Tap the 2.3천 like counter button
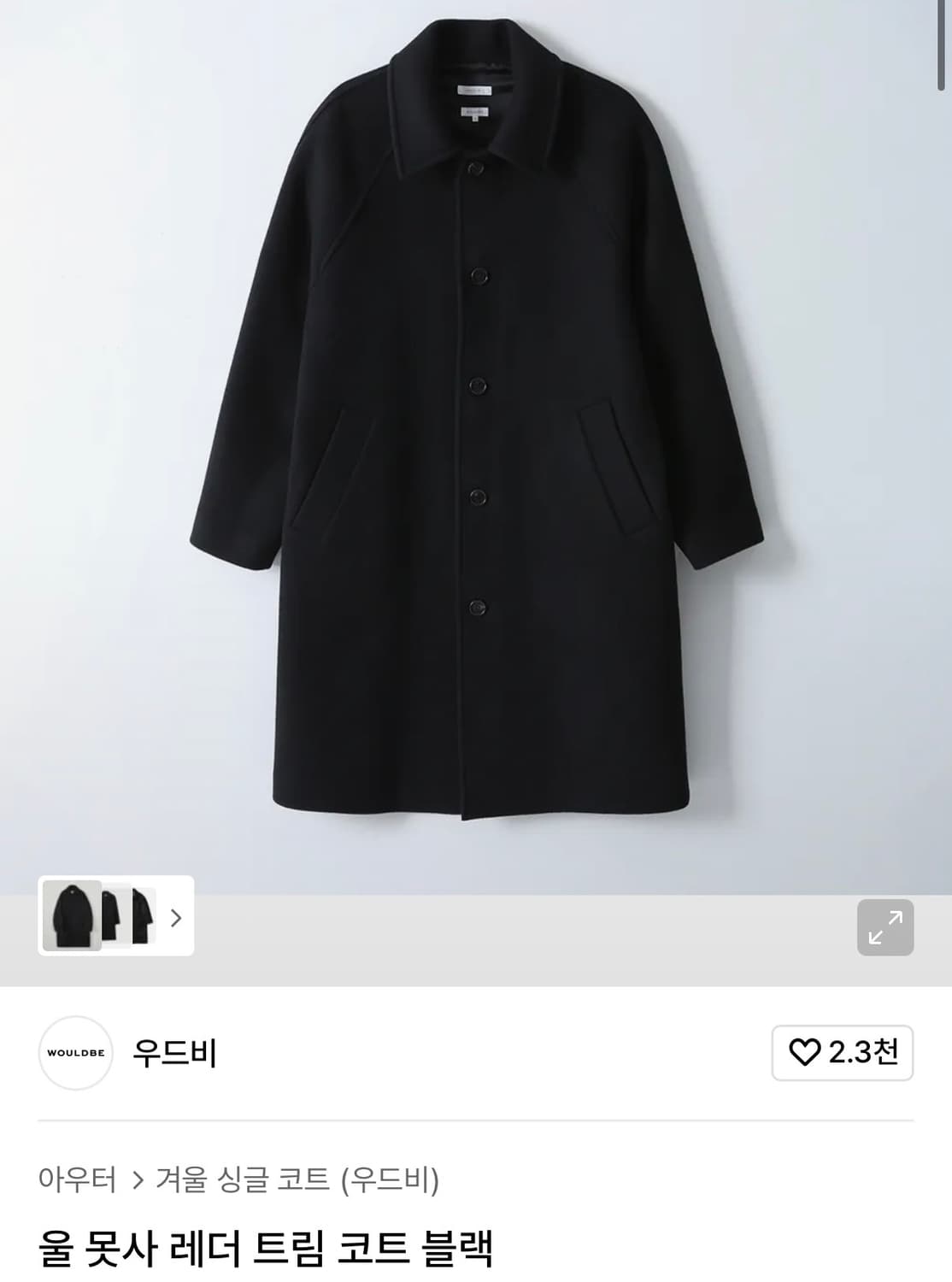952x1282 pixels. [x=842, y=1055]
